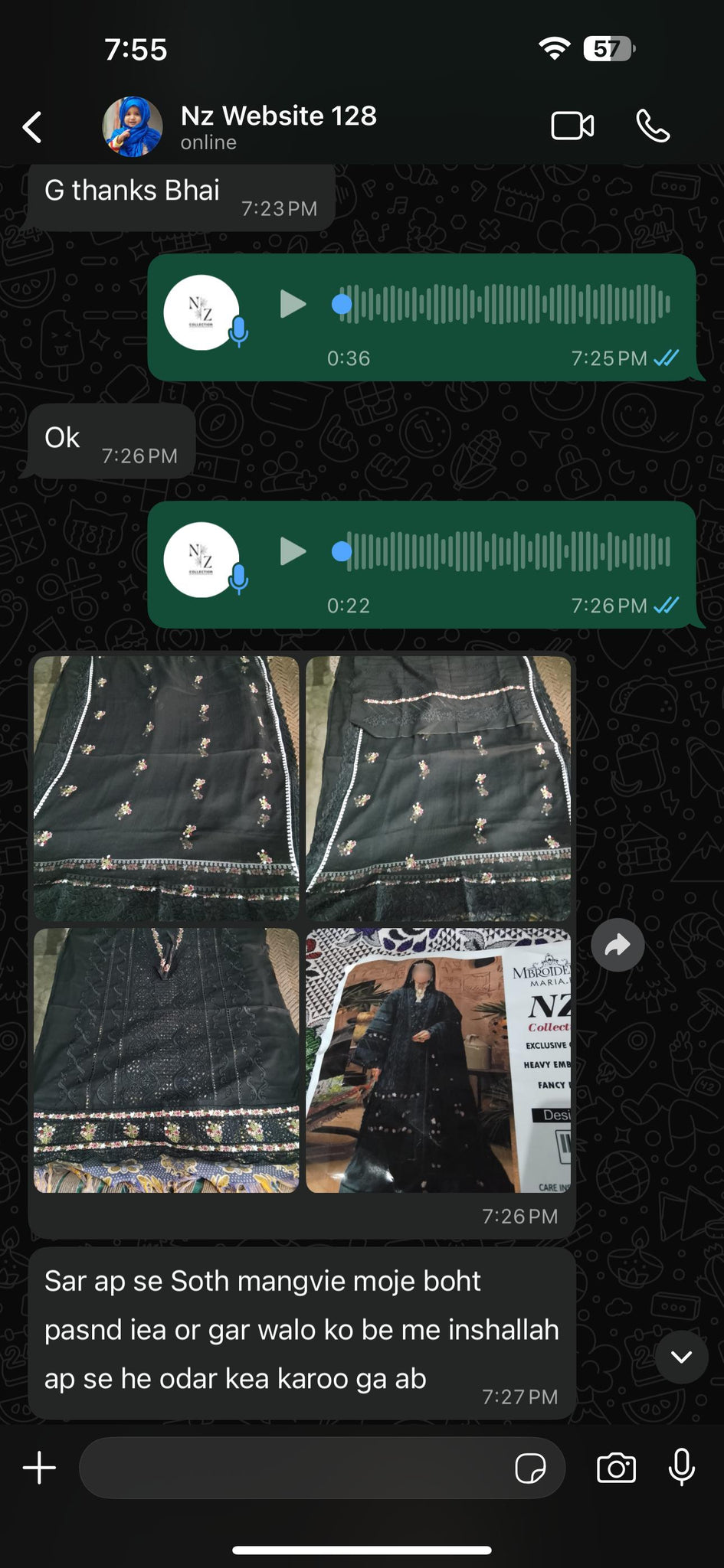Open the first black dress photo with scattered flowers

click(166, 788)
